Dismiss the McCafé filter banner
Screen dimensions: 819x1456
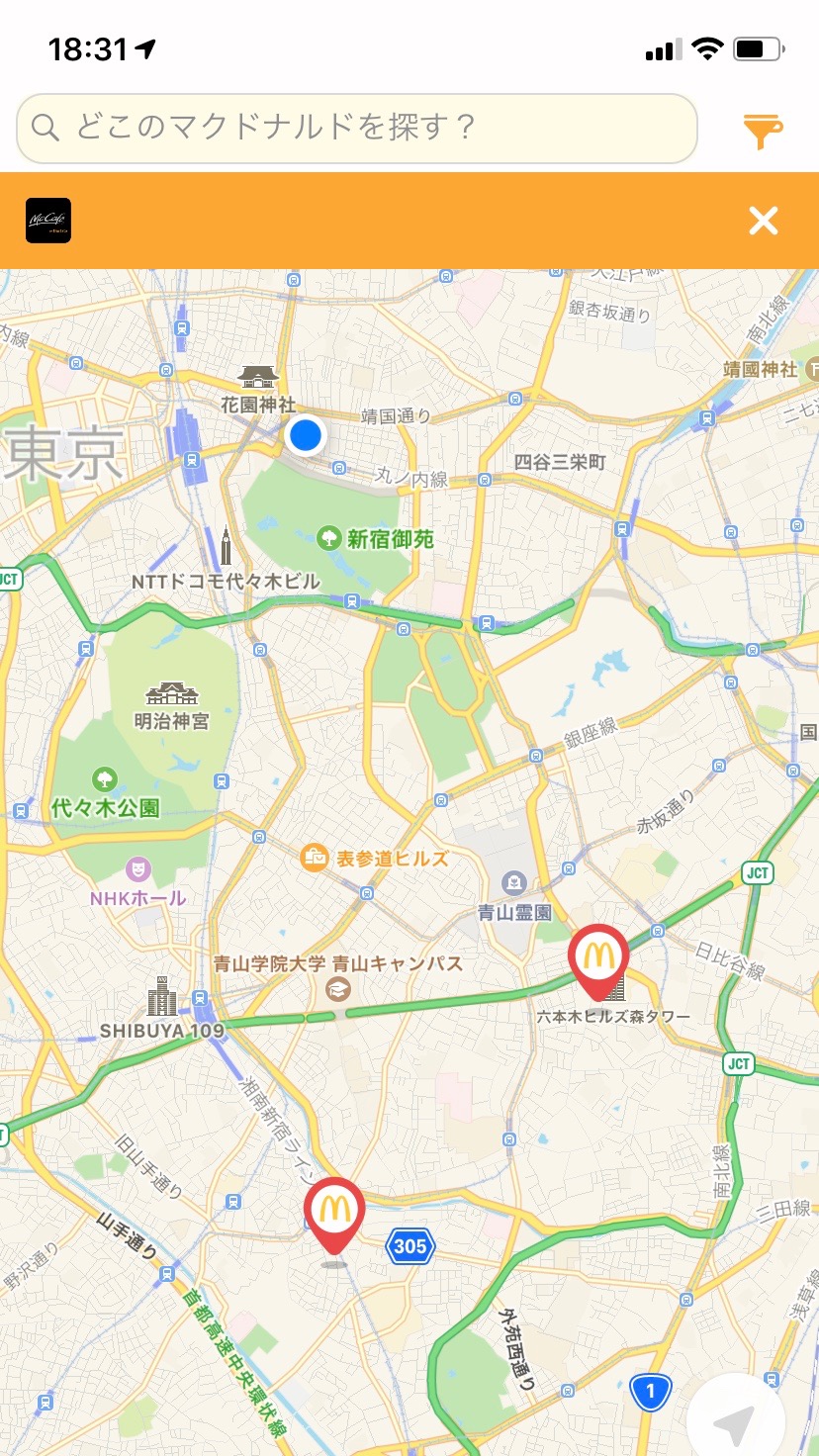point(763,221)
